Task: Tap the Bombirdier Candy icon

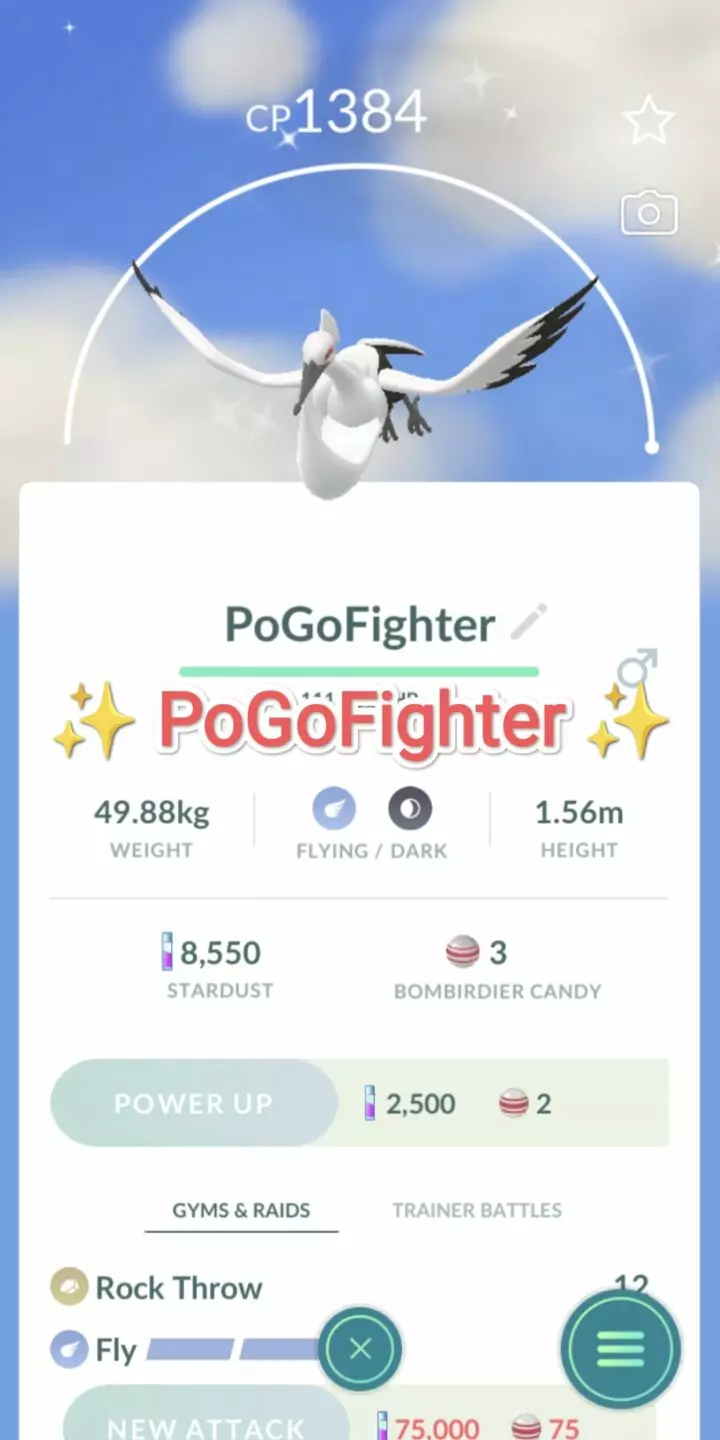Action: (x=461, y=953)
